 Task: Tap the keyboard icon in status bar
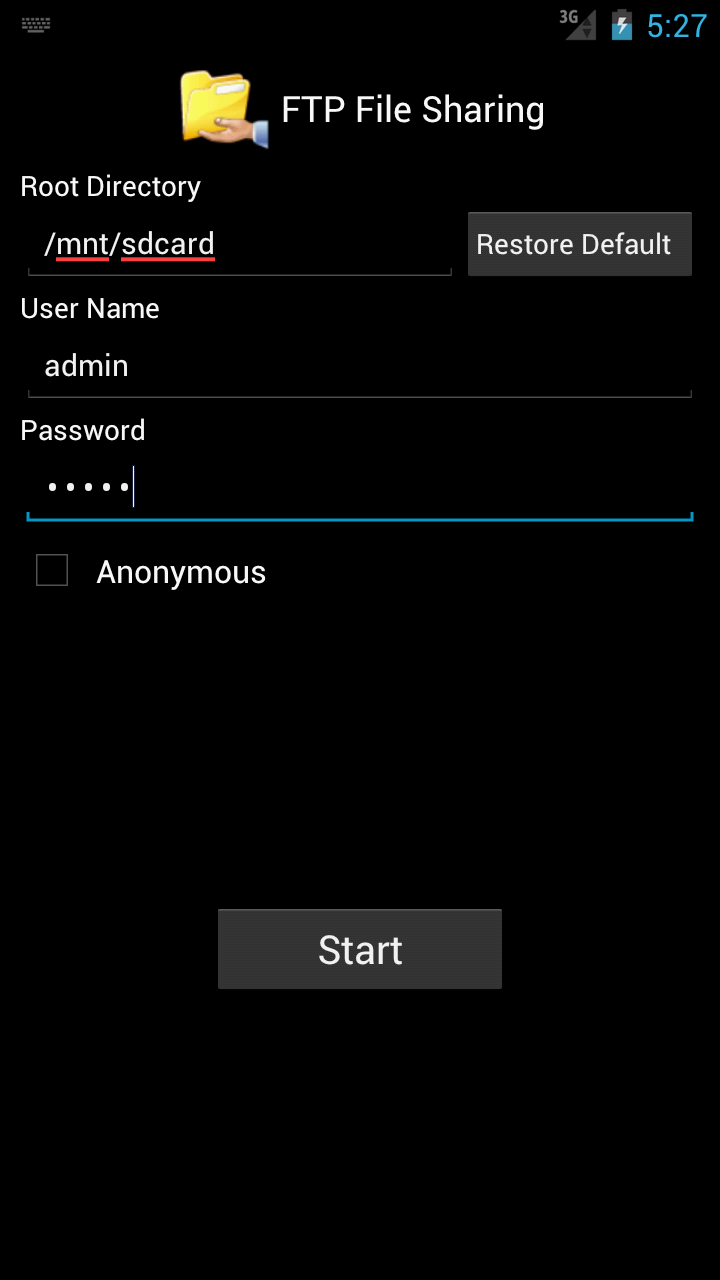click(x=36, y=24)
